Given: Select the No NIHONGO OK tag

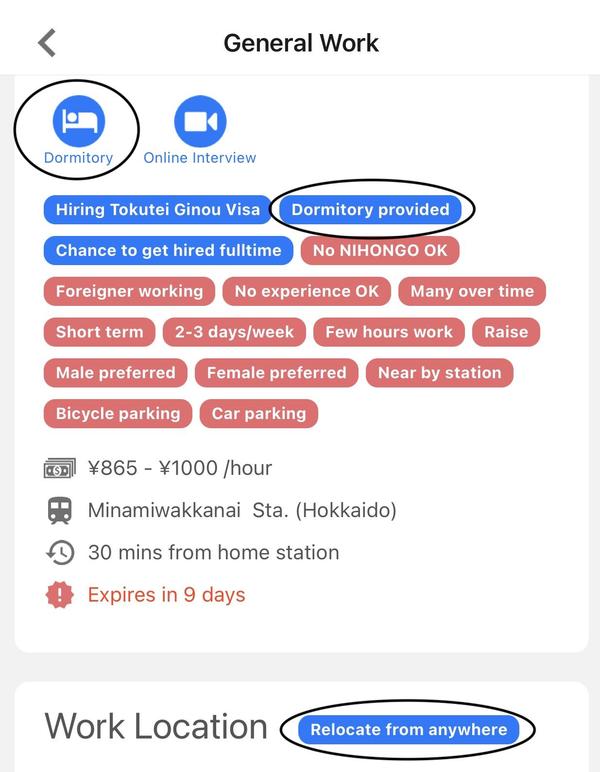Looking at the screenshot, I should pyautogui.click(x=380, y=251).
